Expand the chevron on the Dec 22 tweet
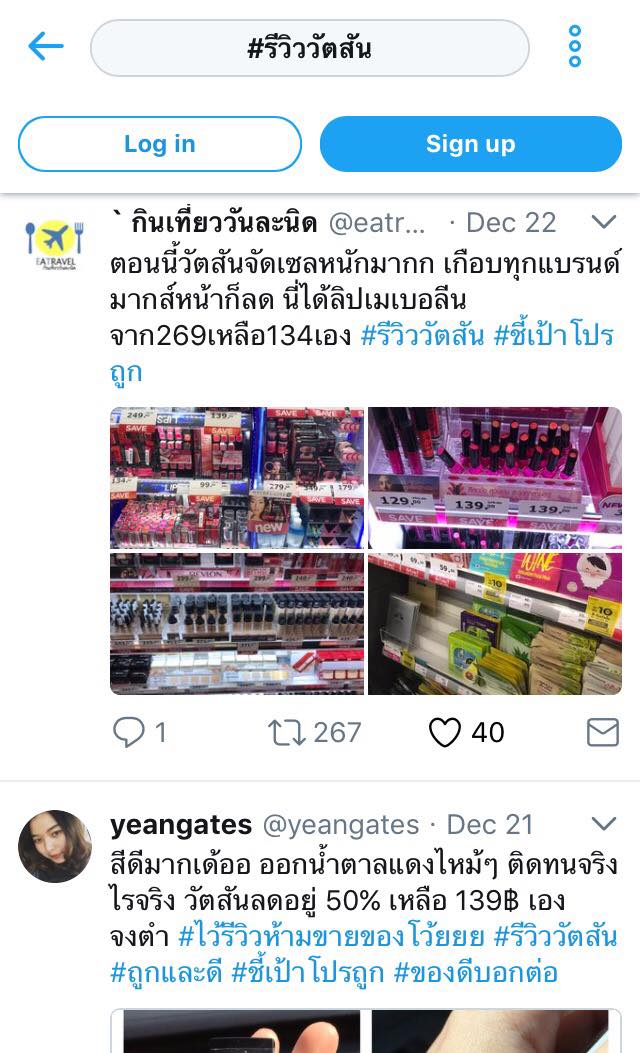The image size is (640, 1053). (x=604, y=222)
